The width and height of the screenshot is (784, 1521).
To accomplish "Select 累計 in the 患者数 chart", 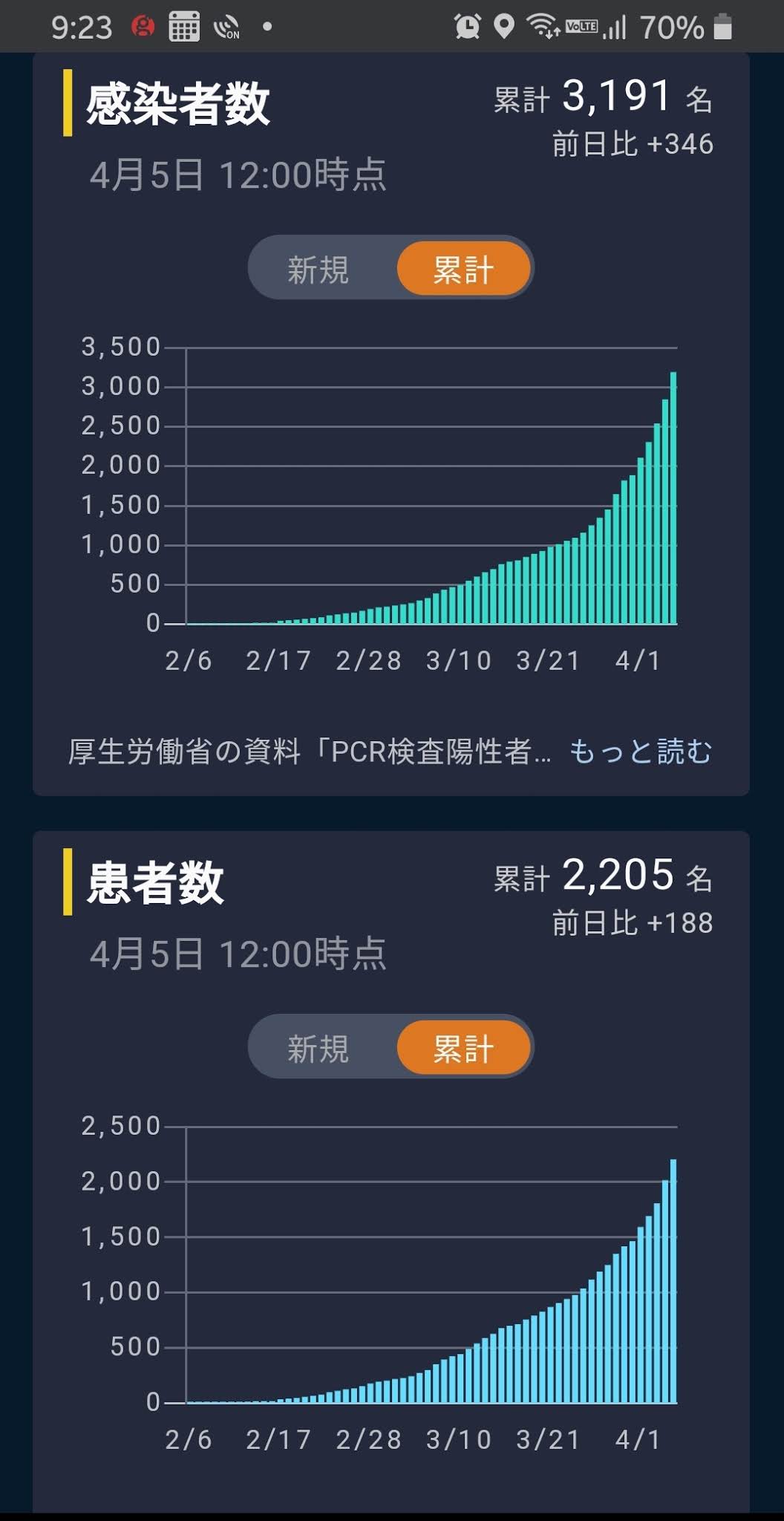I will pyautogui.click(x=464, y=1048).
